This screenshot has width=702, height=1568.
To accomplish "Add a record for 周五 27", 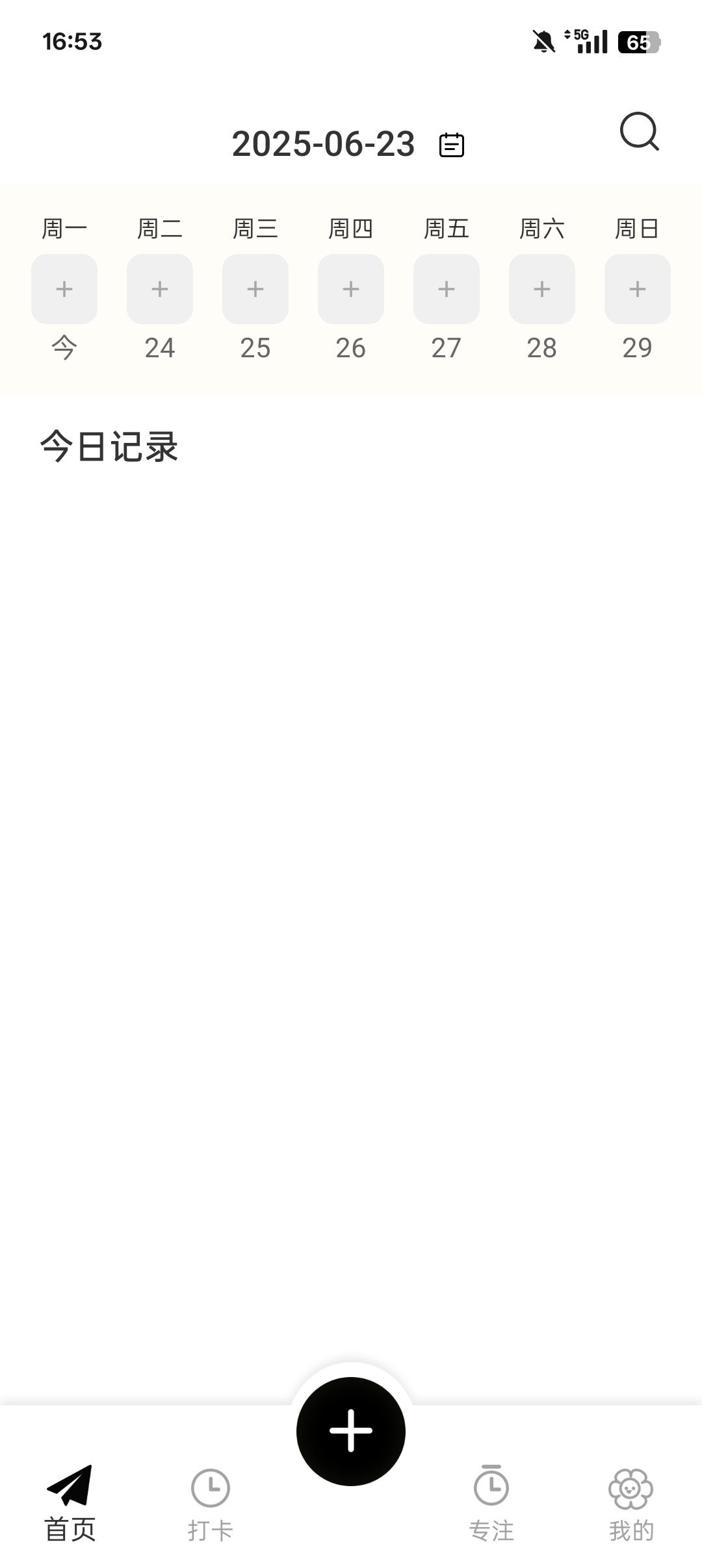I will tap(447, 289).
